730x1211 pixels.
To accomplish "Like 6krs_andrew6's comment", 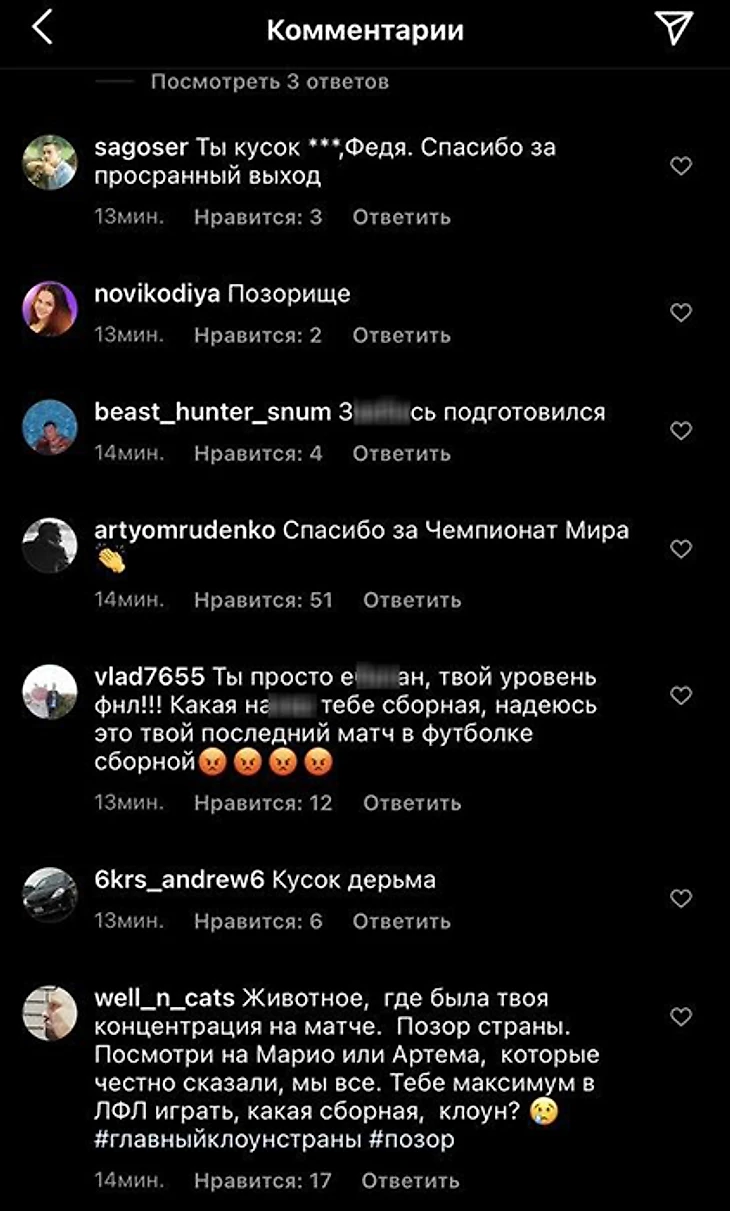I will click(x=681, y=900).
